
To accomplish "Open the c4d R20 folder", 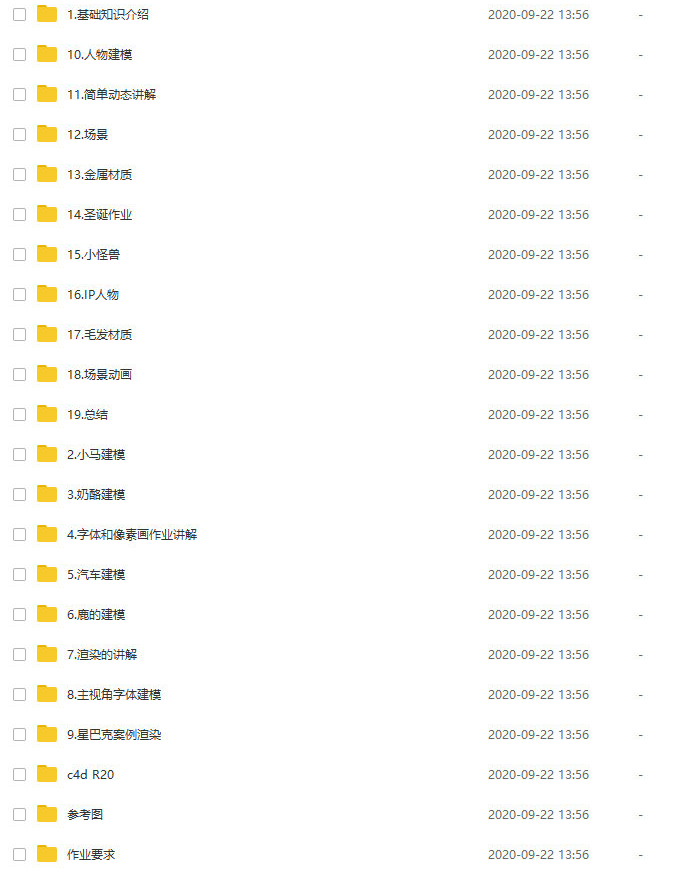I will [91, 775].
